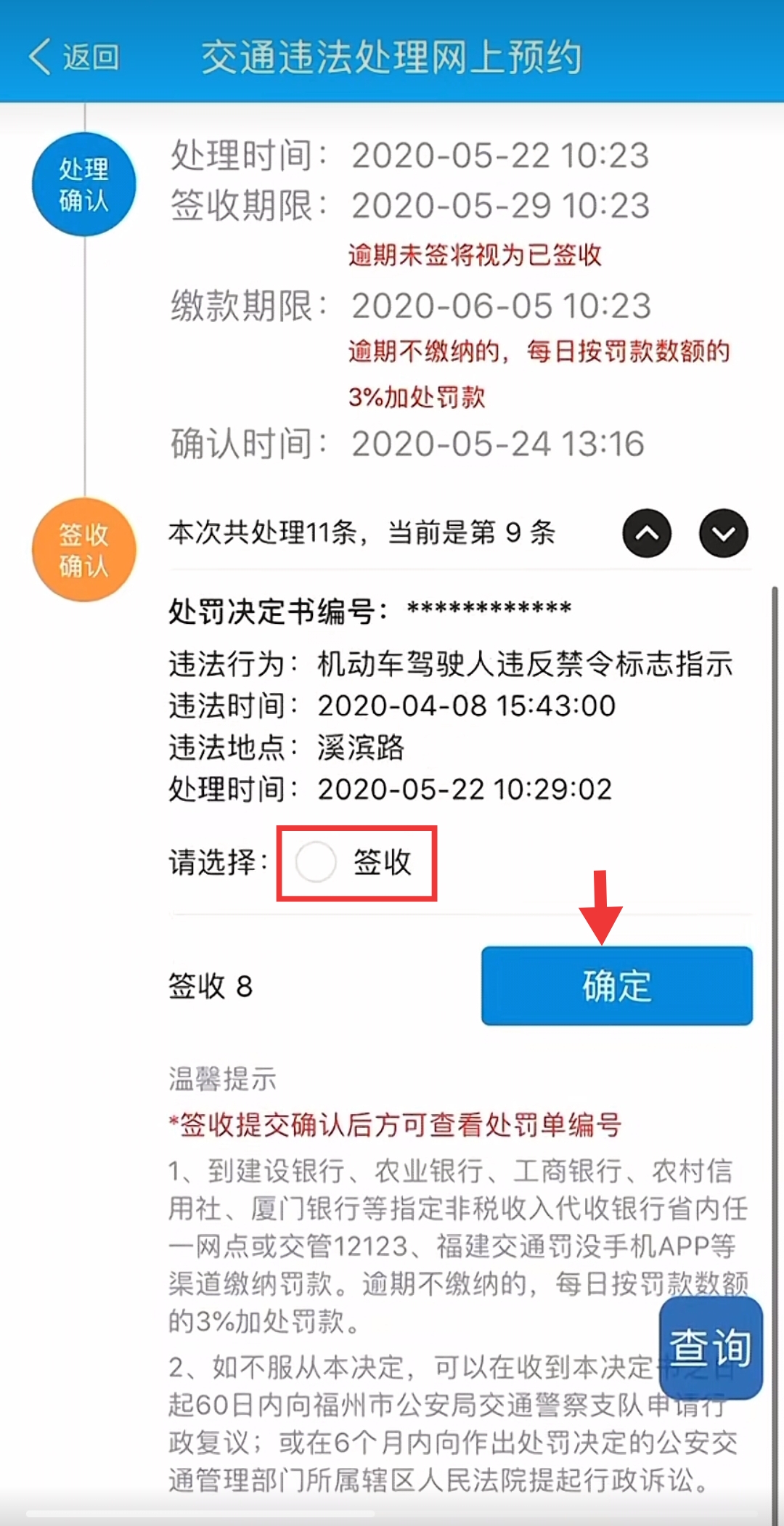
Task: Open the floating 查询 button
Action: coord(710,1348)
